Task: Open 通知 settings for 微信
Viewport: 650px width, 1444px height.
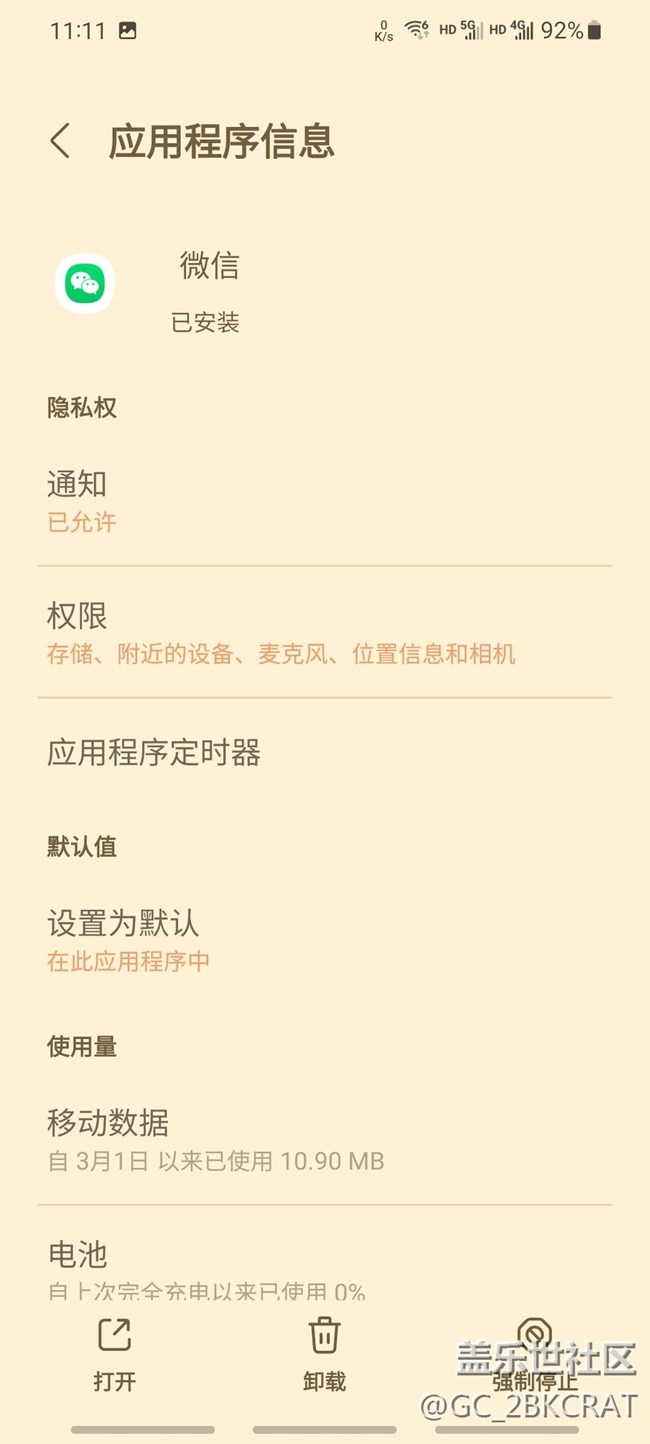Action: click(x=324, y=502)
